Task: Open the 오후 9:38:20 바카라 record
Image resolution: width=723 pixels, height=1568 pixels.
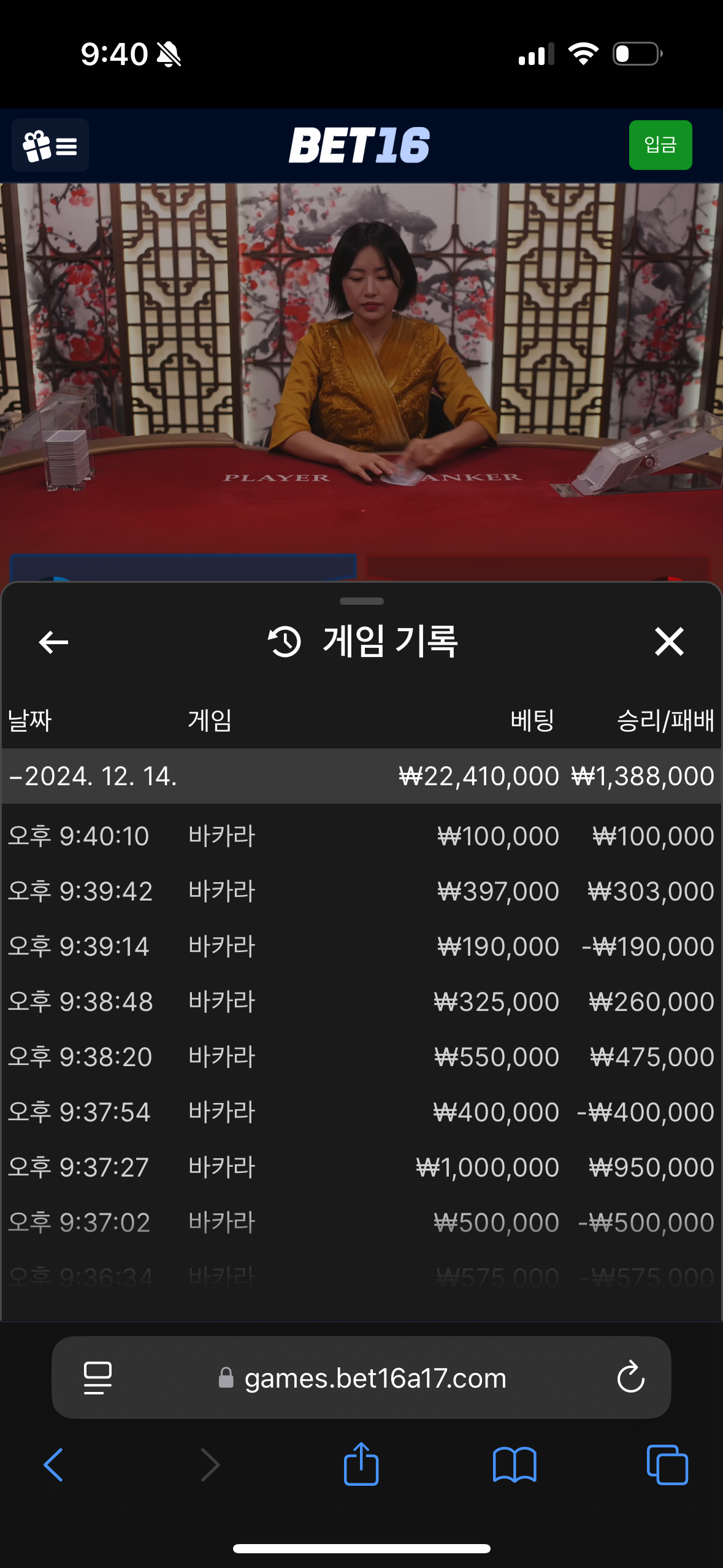Action: point(361,1057)
